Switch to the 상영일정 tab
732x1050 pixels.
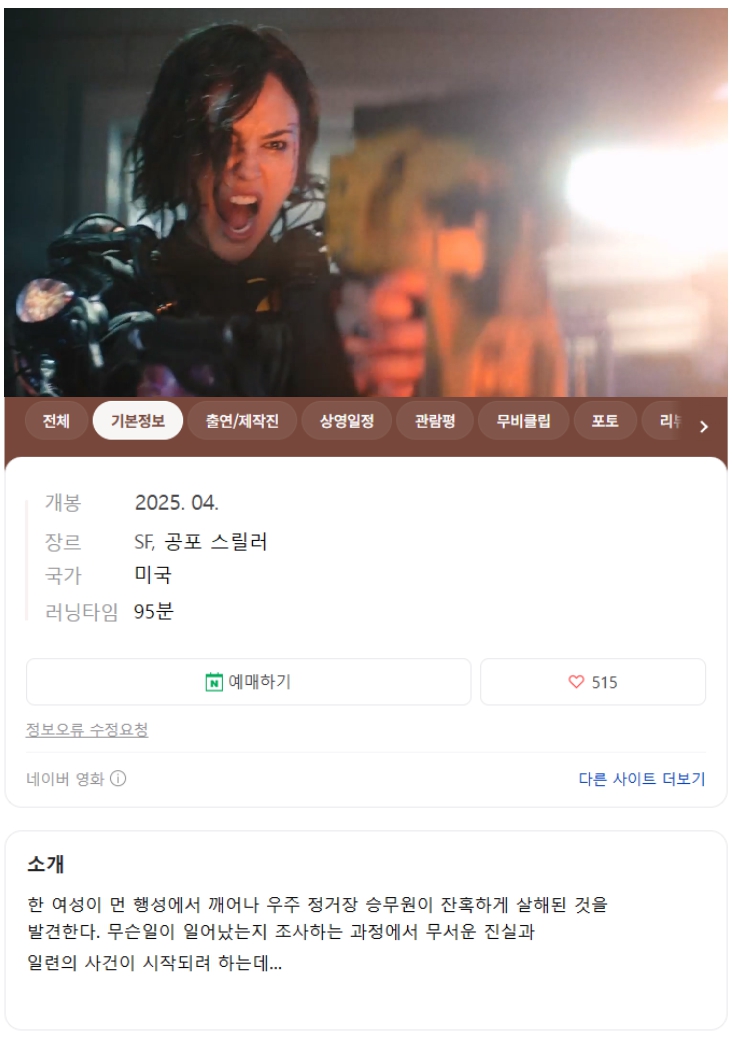(347, 421)
